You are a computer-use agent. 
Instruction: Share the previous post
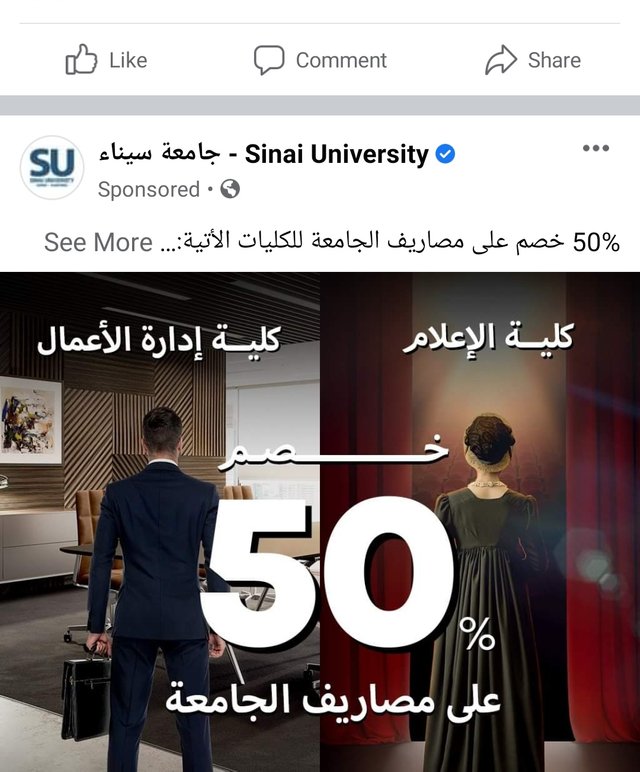(x=532, y=60)
